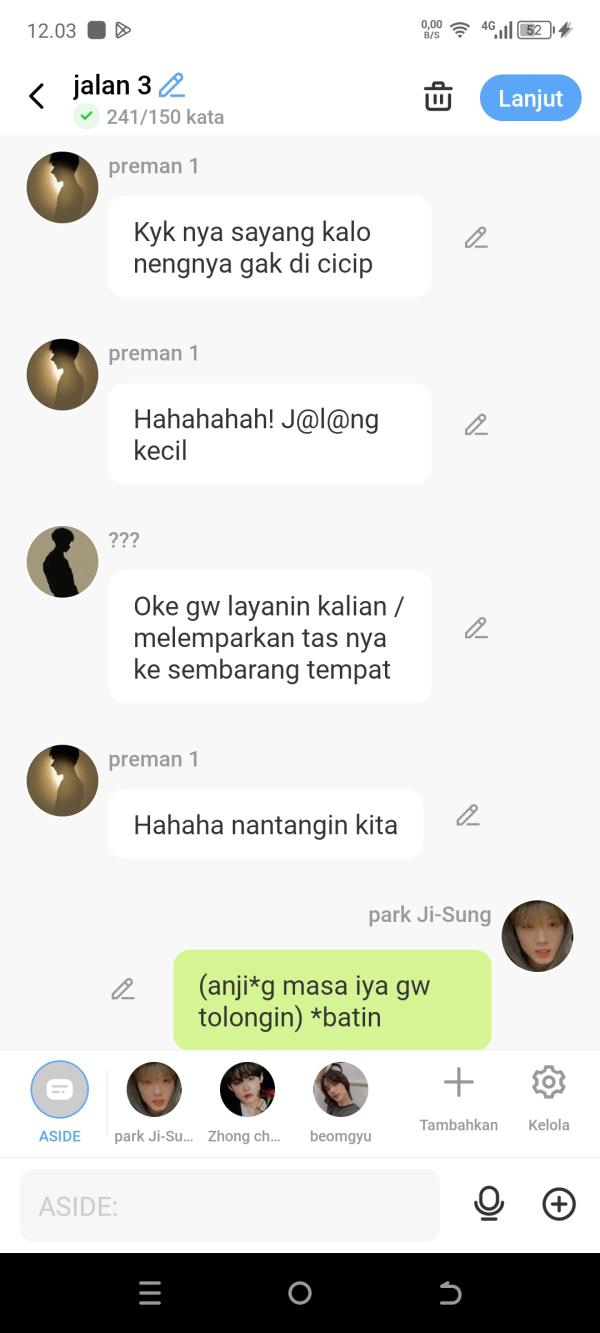Open the circled plus attachment button
The height and width of the screenshot is (1333, 600).
tap(559, 1205)
